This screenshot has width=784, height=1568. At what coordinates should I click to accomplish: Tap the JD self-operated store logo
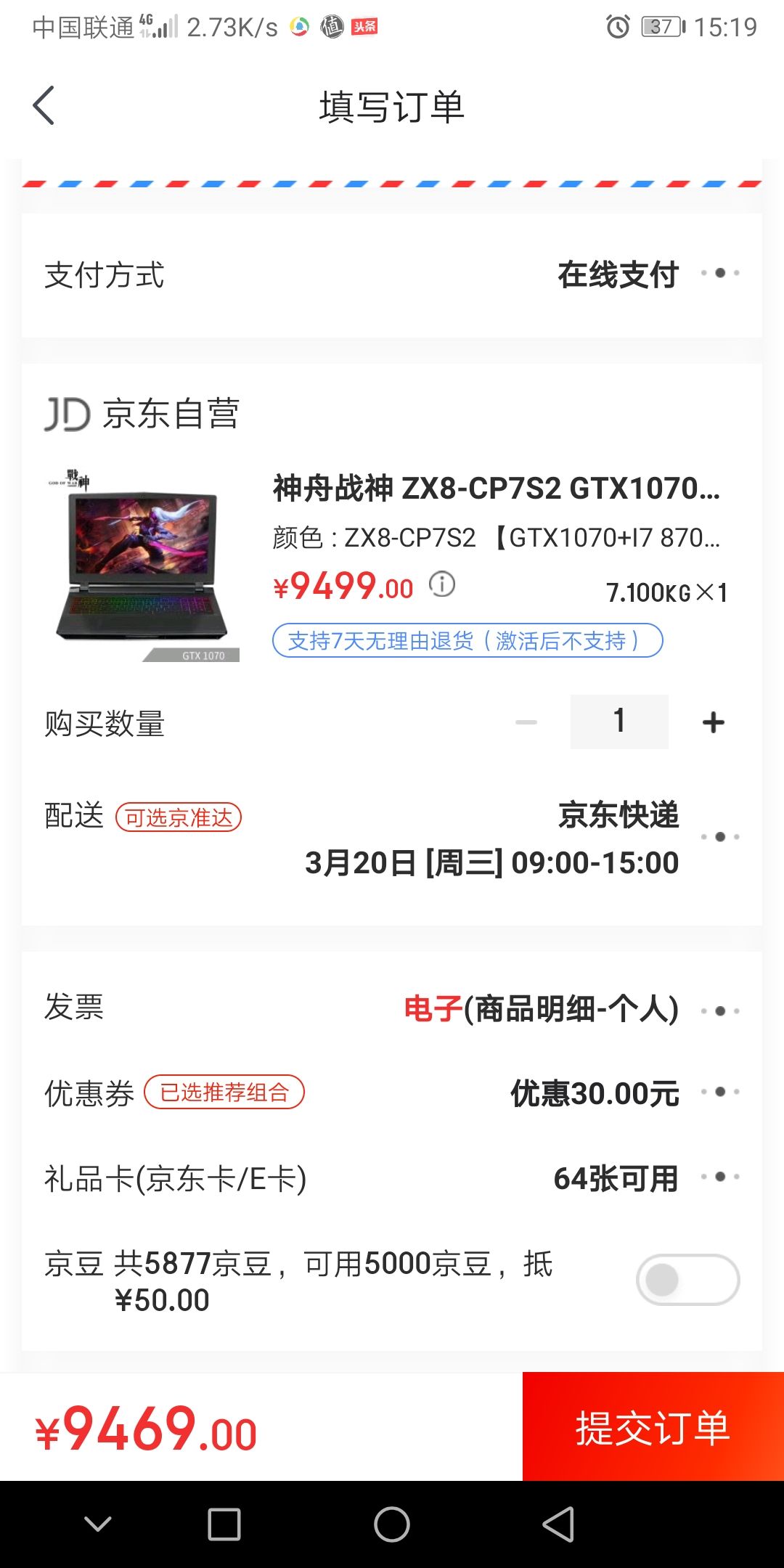pos(67,413)
